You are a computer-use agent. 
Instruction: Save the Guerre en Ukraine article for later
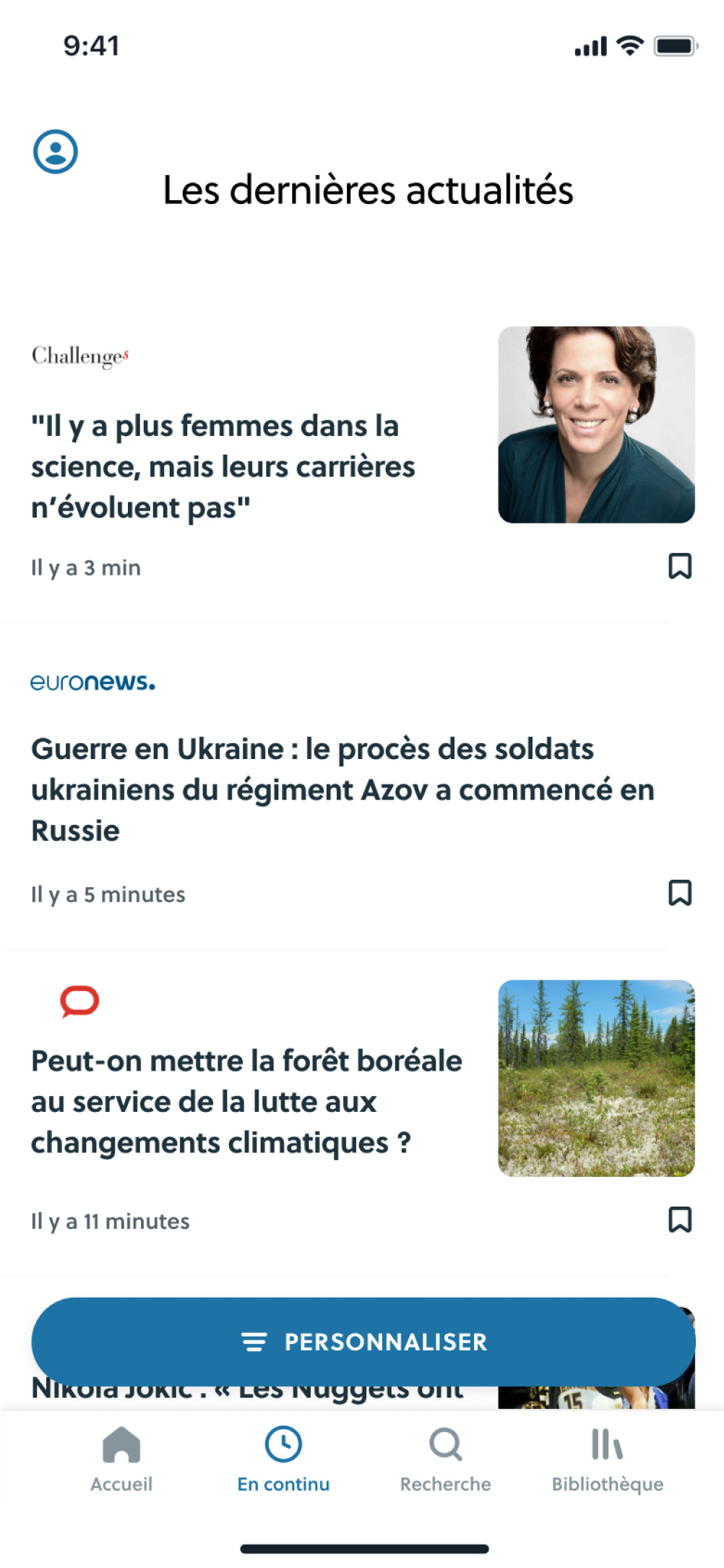(x=680, y=894)
